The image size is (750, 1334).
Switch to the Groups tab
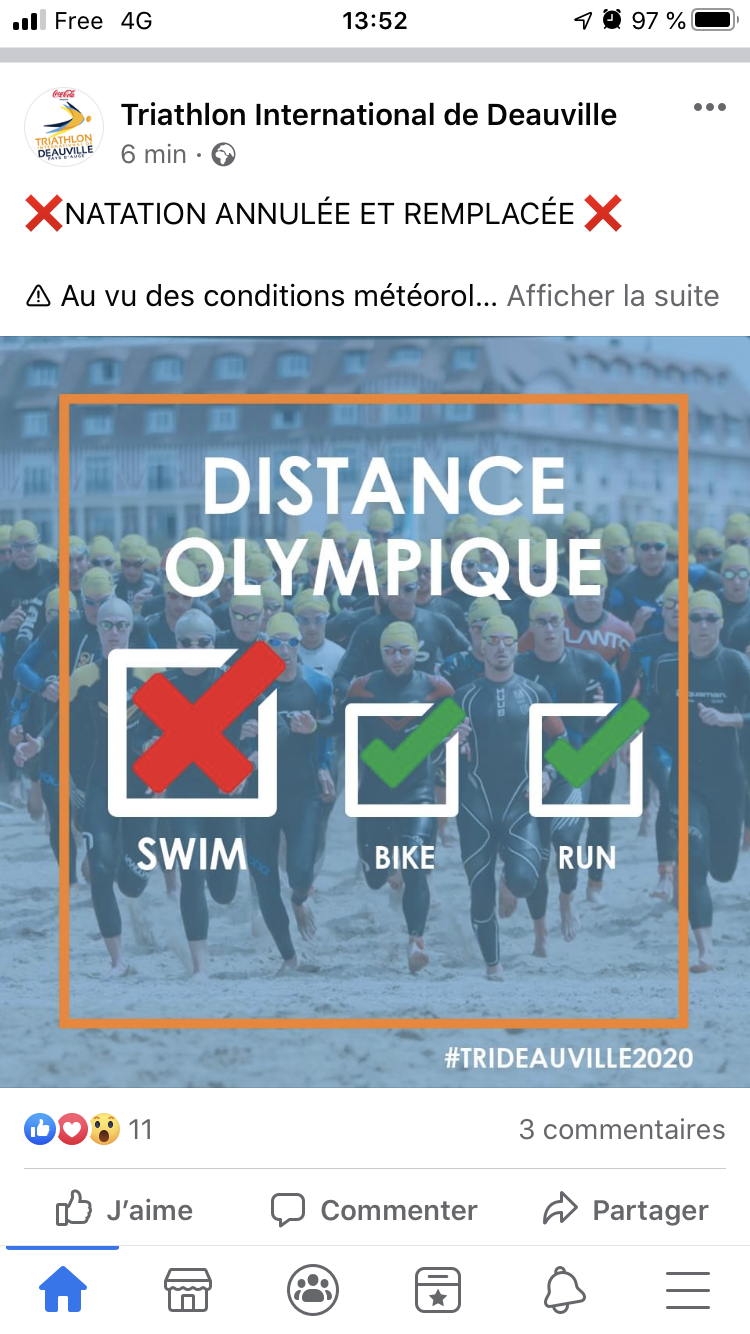313,1291
